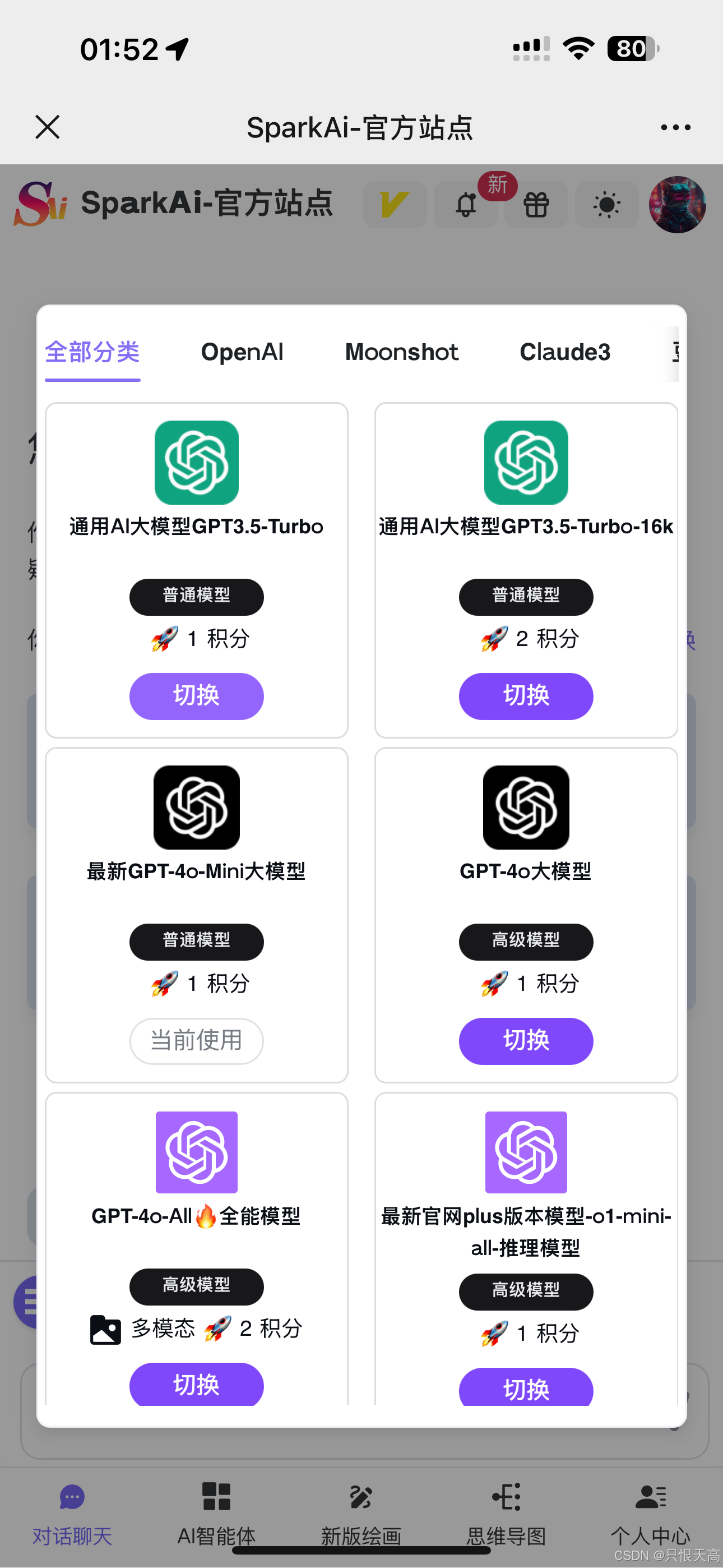Tap 切换 for GPT-4o-All全能模型
Viewport: 723px width, 1568px height.
(x=196, y=1383)
